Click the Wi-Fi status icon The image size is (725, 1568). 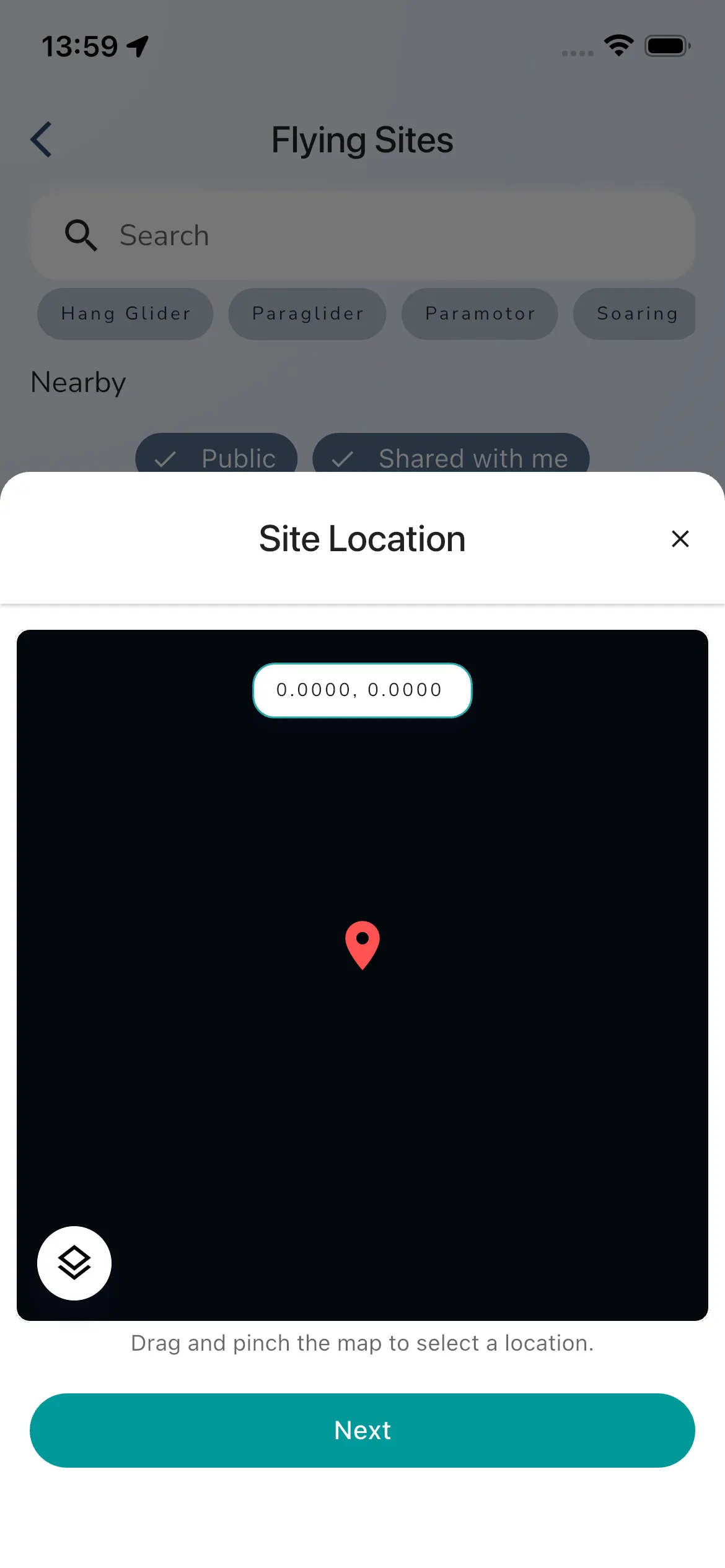point(618,44)
